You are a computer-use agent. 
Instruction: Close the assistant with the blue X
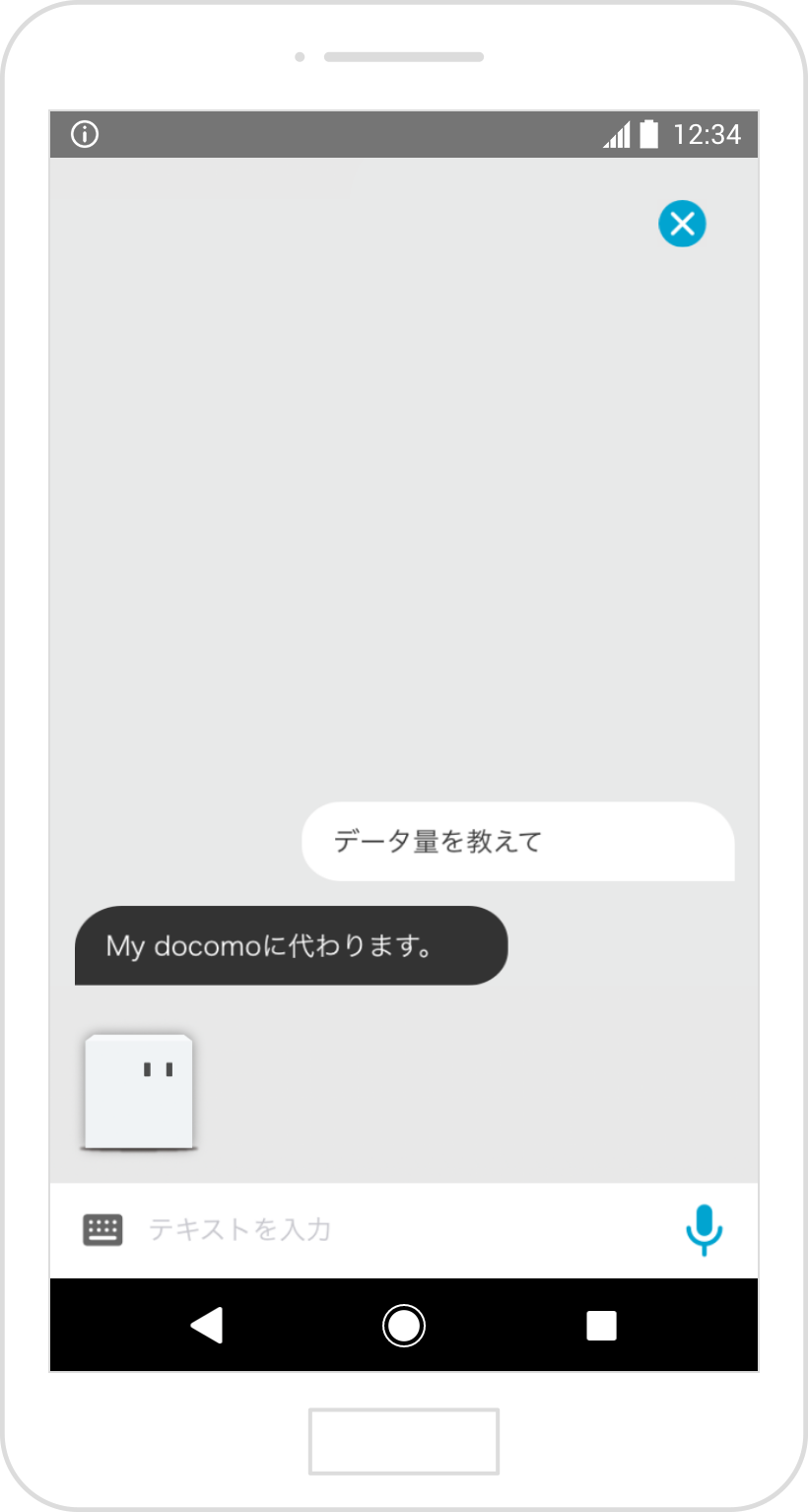coord(682,224)
